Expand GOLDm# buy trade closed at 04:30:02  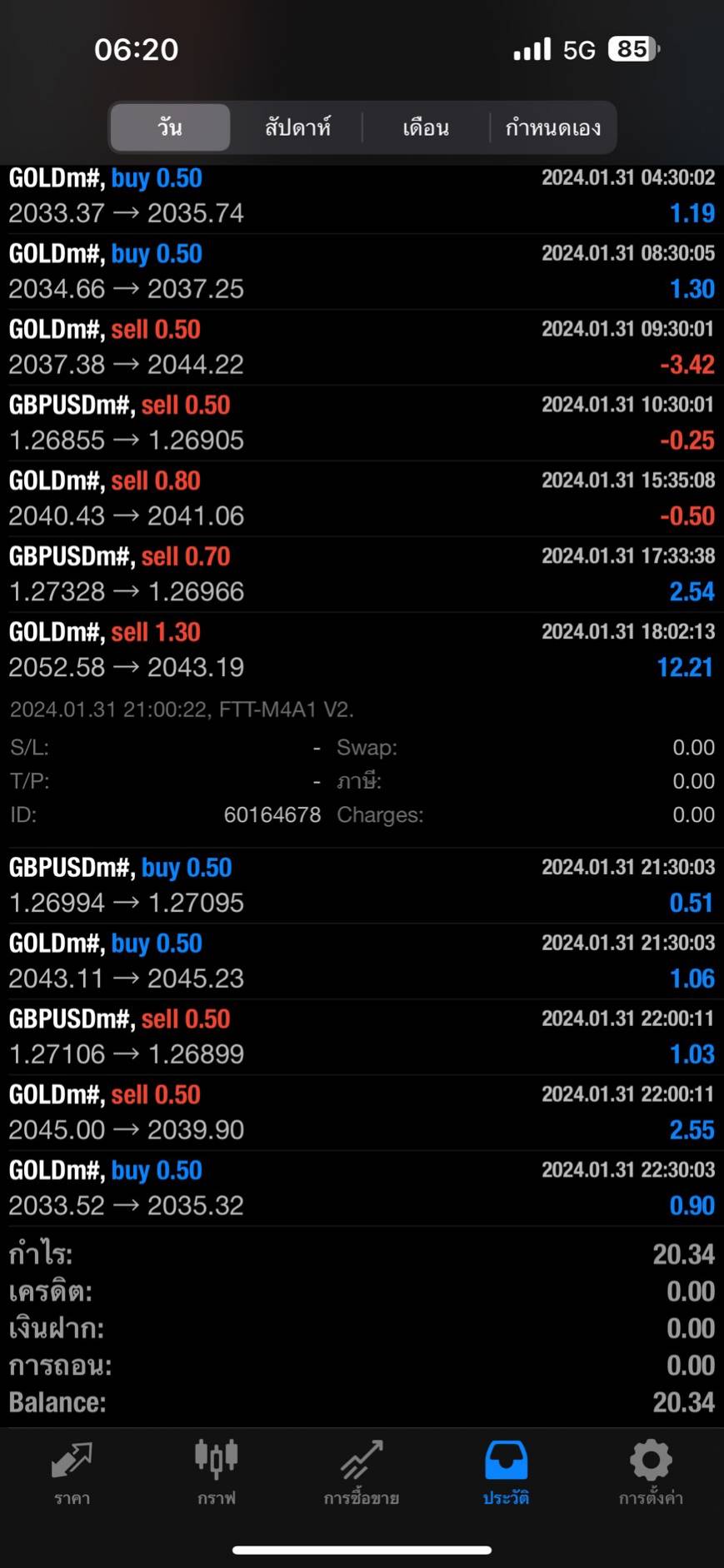click(x=362, y=197)
